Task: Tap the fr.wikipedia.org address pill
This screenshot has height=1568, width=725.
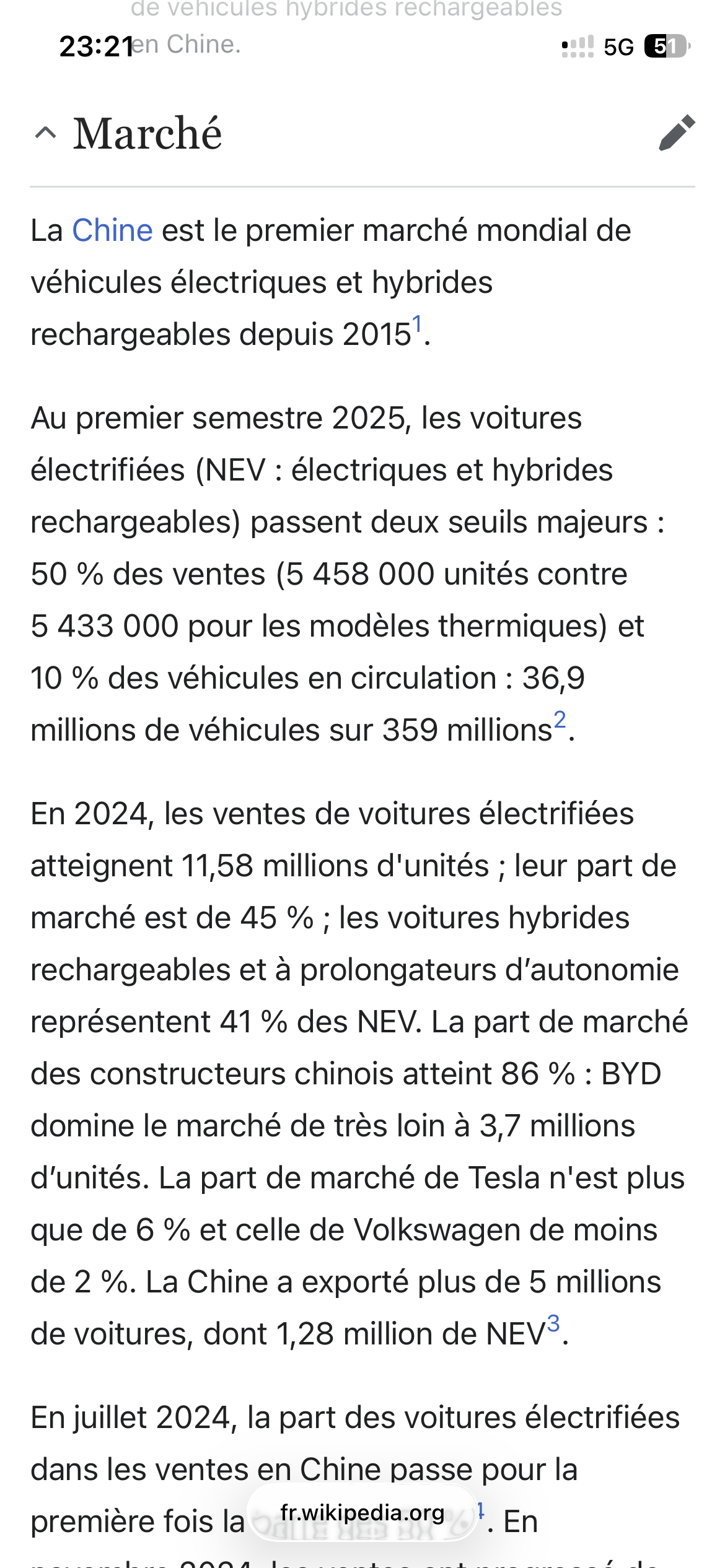Action: 362,1514
